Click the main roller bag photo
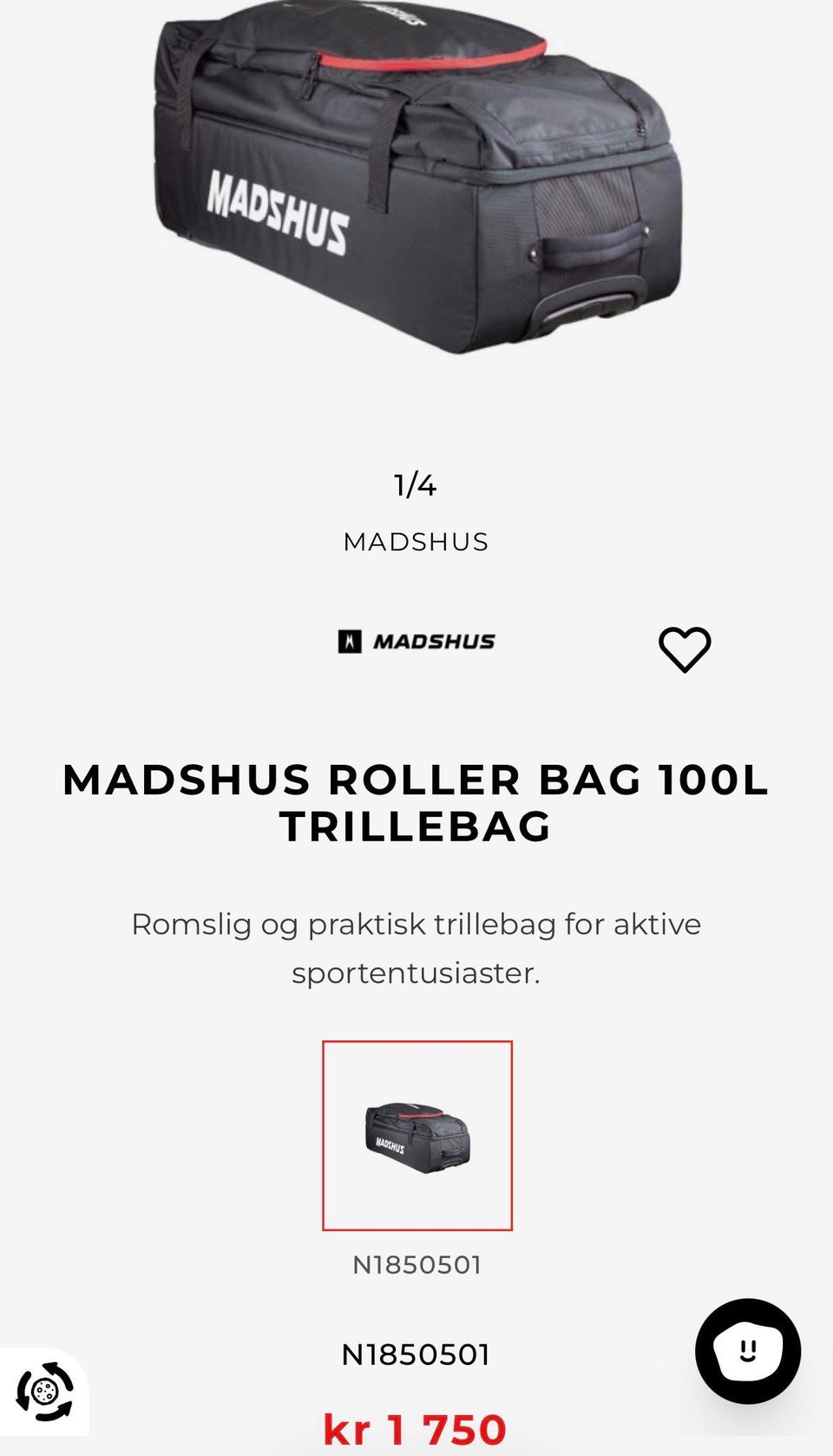Image resolution: width=833 pixels, height=1456 pixels. [x=416, y=174]
